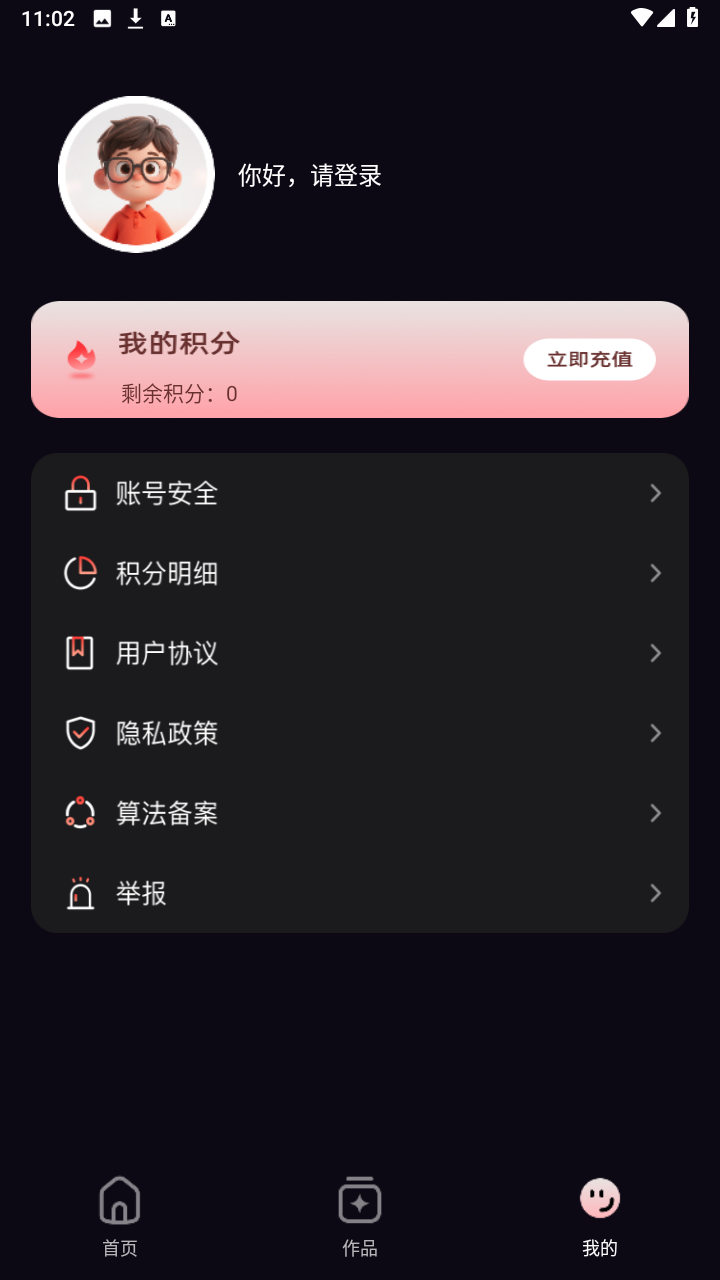Open 账号安全 account security

coord(360,493)
